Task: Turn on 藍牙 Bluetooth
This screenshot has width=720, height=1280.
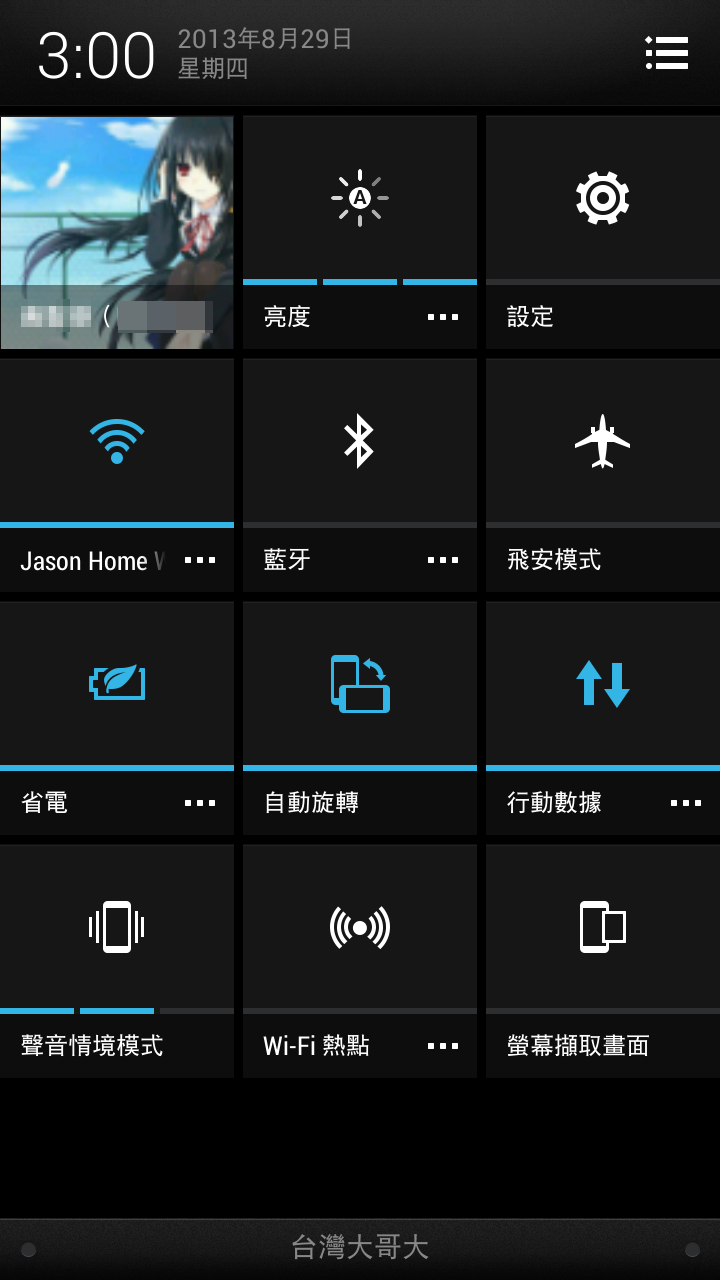Action: (359, 441)
